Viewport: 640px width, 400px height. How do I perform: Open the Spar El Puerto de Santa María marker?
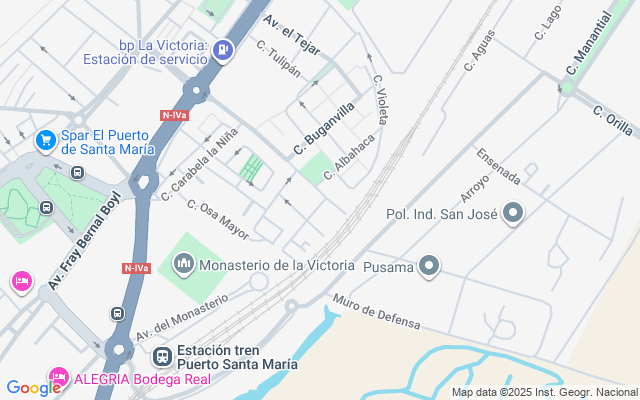click(x=45, y=141)
